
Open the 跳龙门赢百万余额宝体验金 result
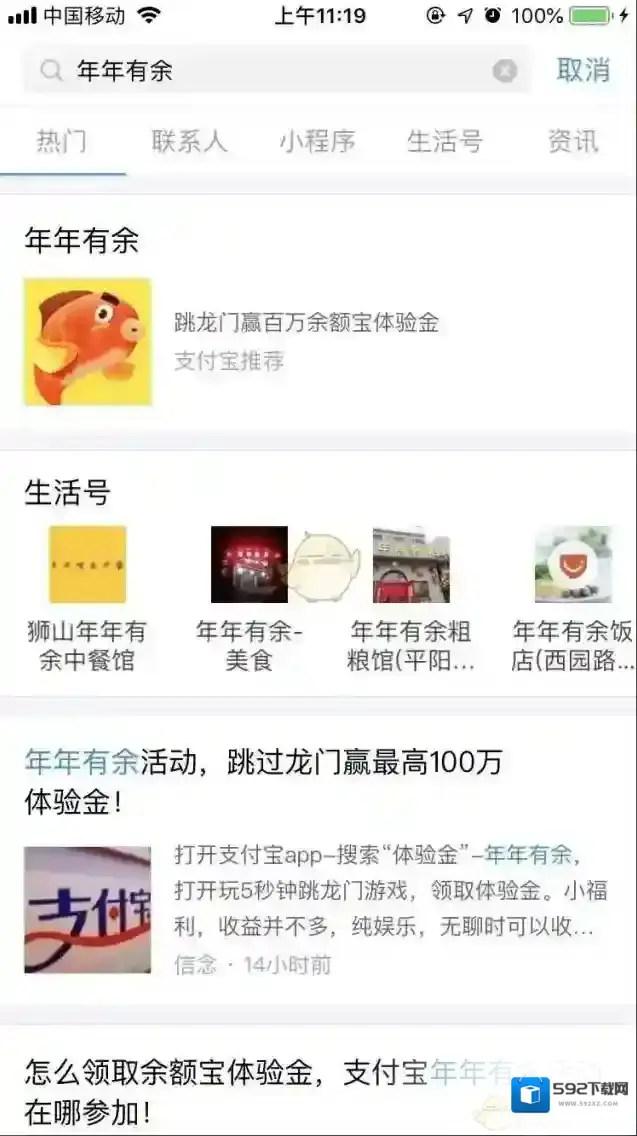tap(306, 324)
